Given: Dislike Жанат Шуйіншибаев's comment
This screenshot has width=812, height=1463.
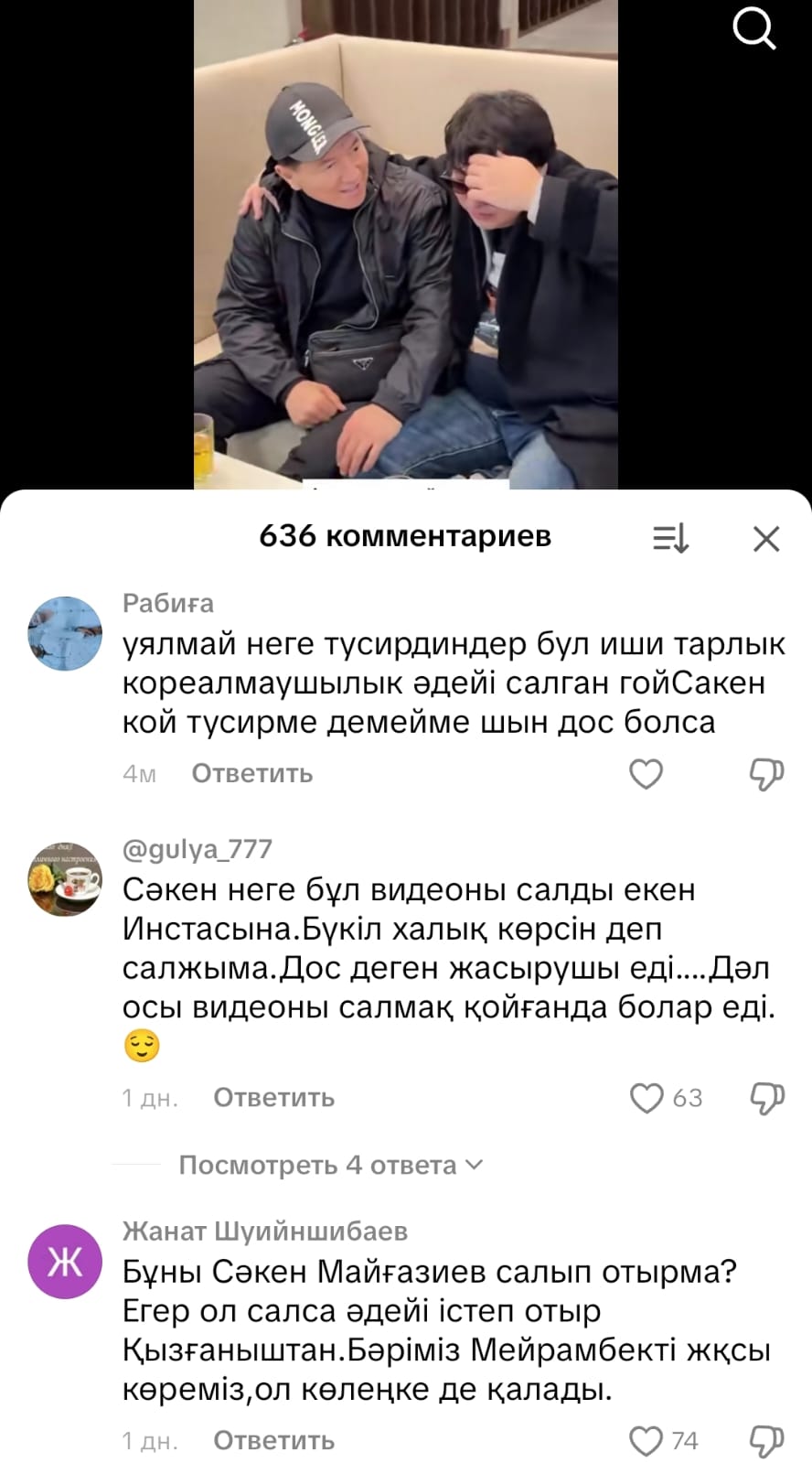Looking at the screenshot, I should [765, 1441].
